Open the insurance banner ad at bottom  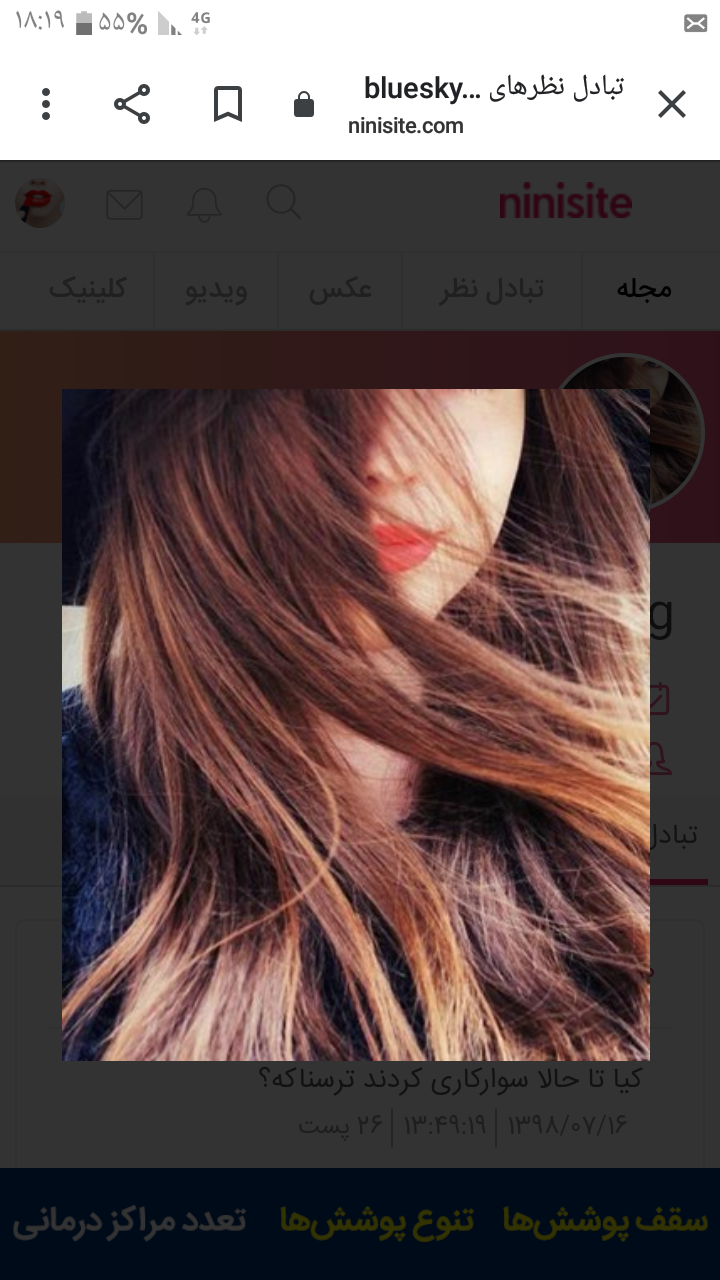pos(360,1222)
